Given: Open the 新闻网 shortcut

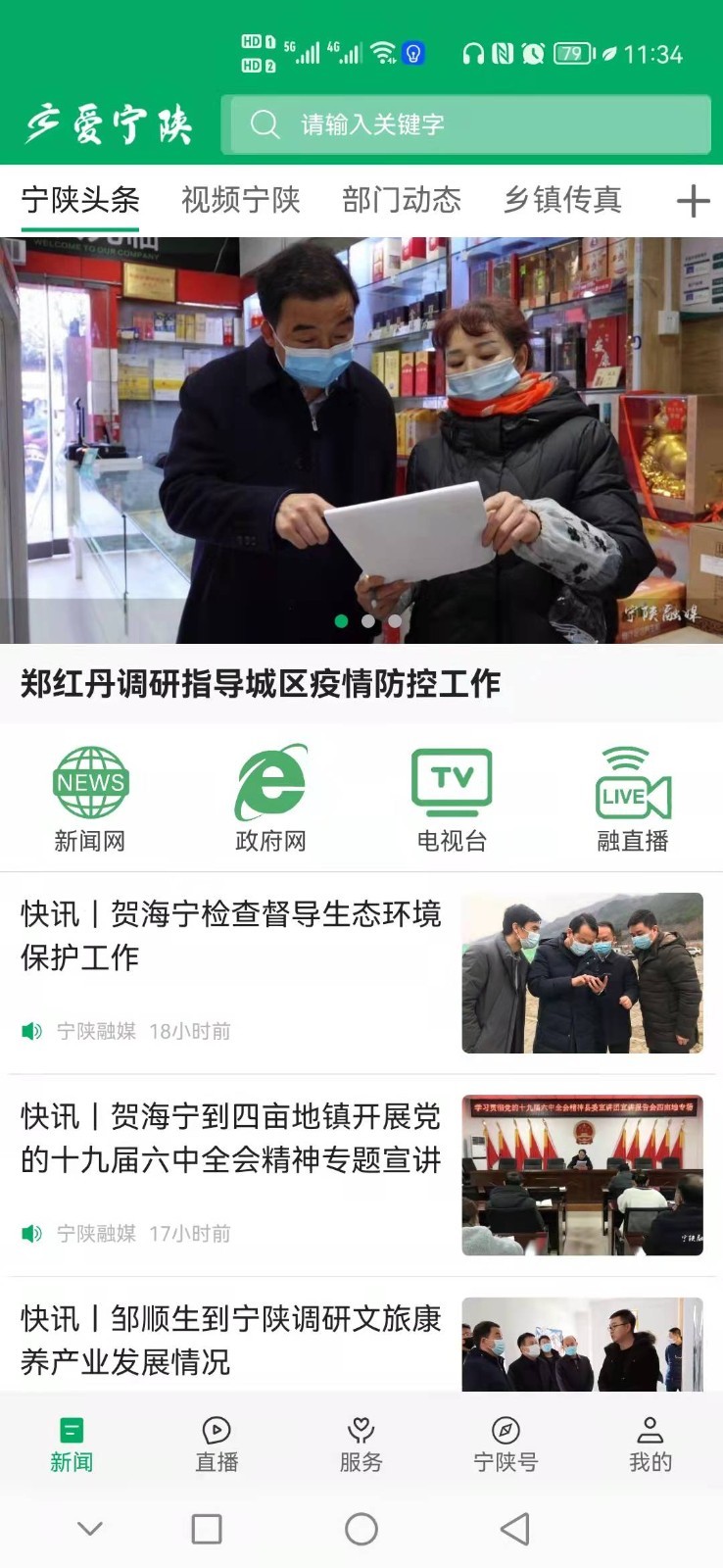Looking at the screenshot, I should [x=90, y=799].
